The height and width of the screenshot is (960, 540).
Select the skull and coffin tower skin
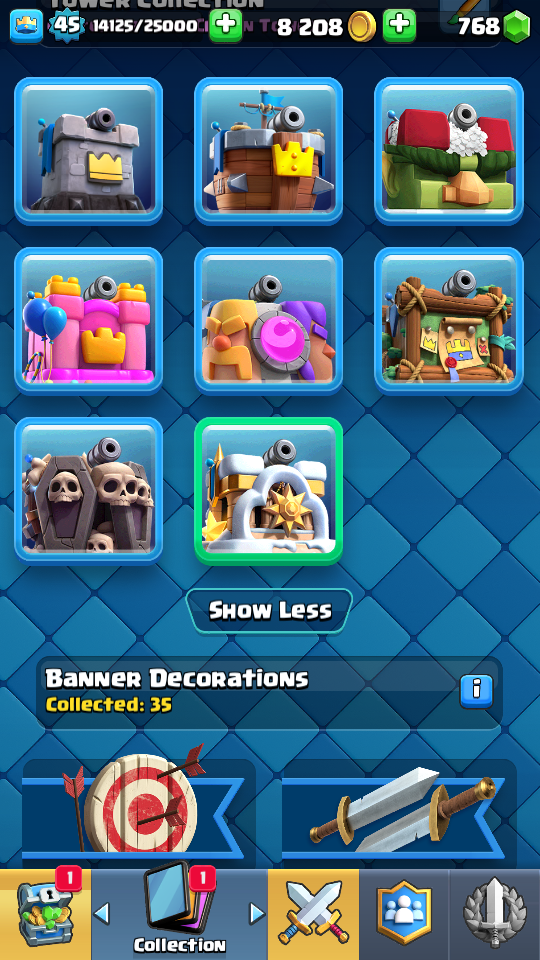[x=89, y=490]
